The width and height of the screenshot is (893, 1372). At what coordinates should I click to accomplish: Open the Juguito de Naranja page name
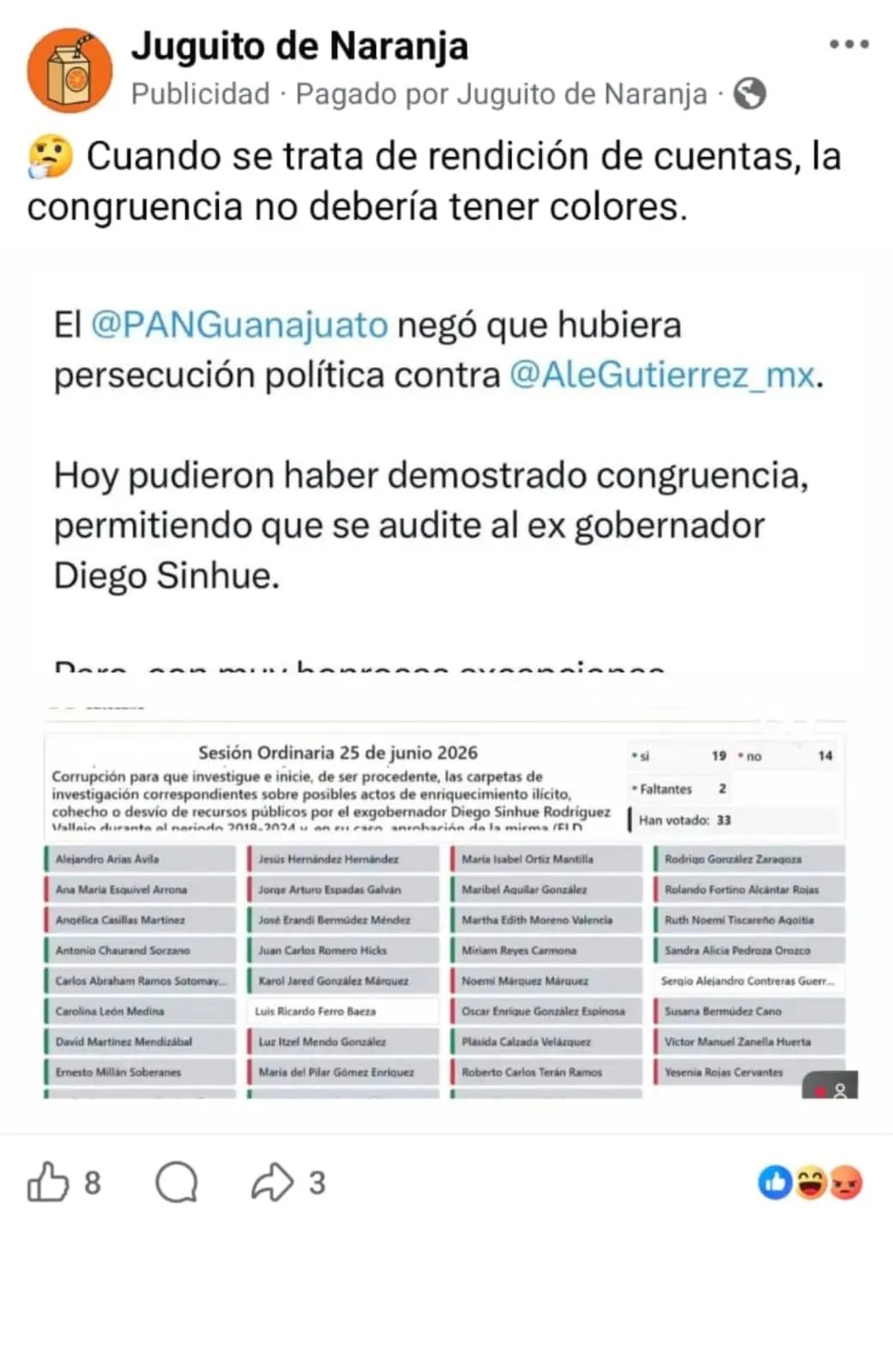tap(299, 46)
